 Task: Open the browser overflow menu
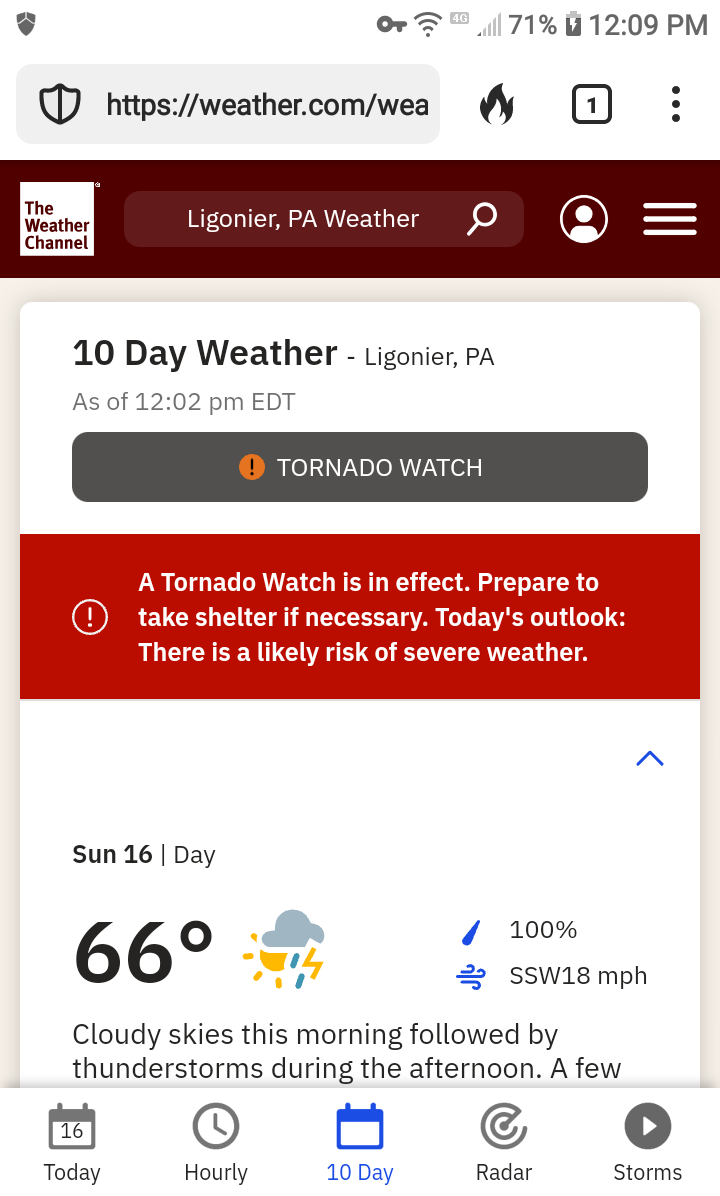pos(676,104)
